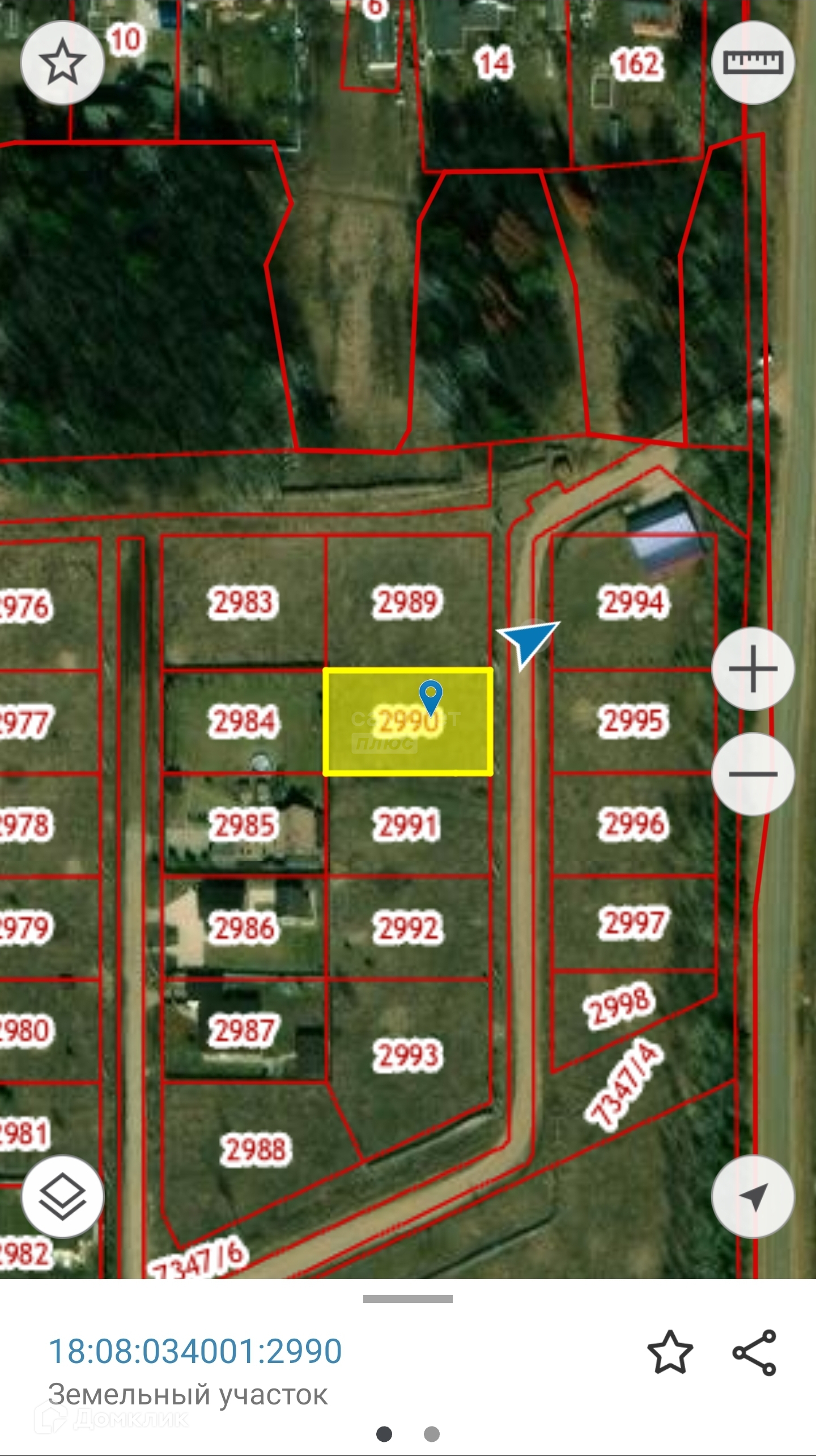This screenshot has height=1456, width=816.
Task: Add parcel 18:08:034001:2990 to favorites
Action: (670, 1352)
